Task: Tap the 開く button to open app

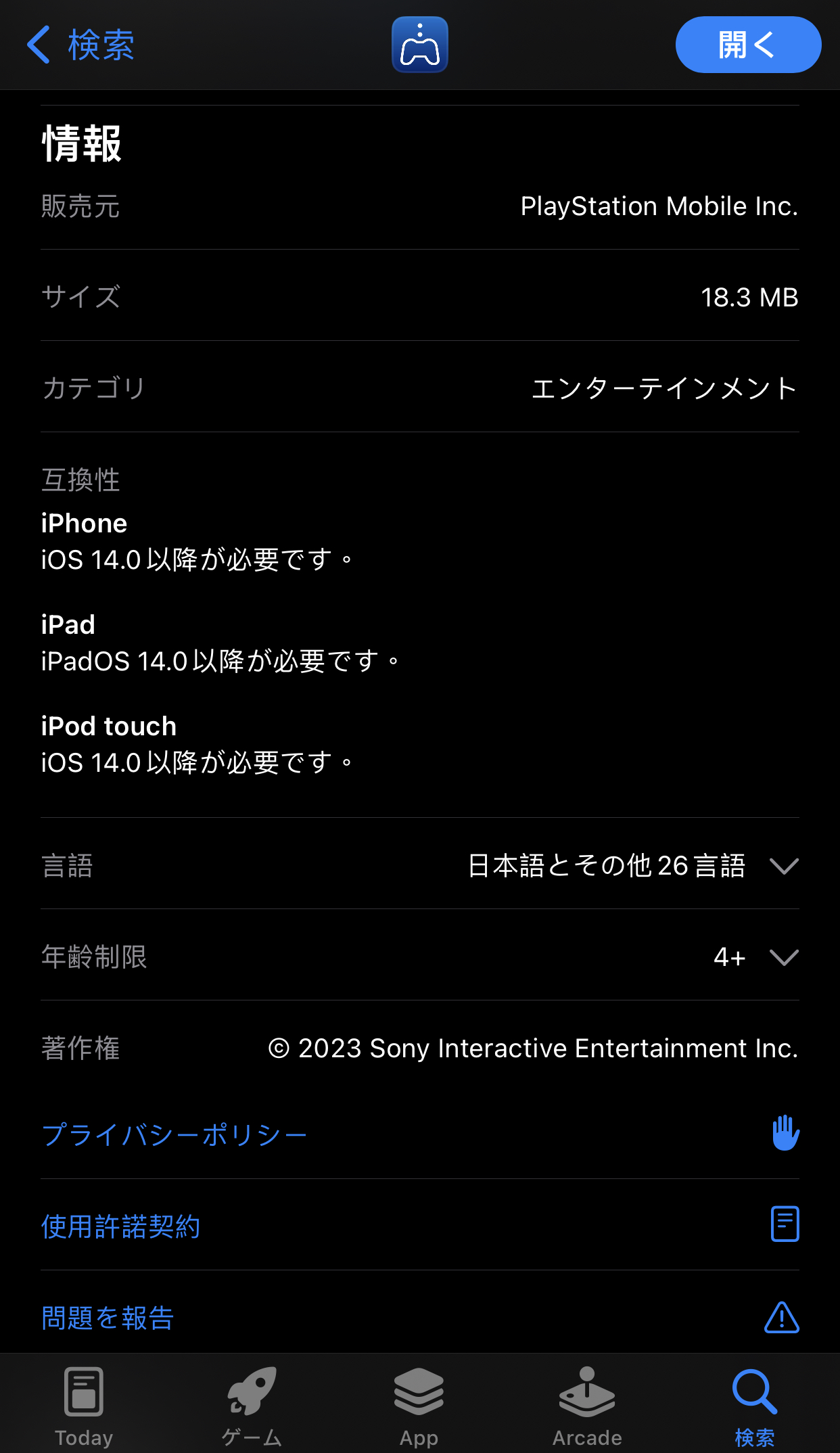Action: click(747, 45)
